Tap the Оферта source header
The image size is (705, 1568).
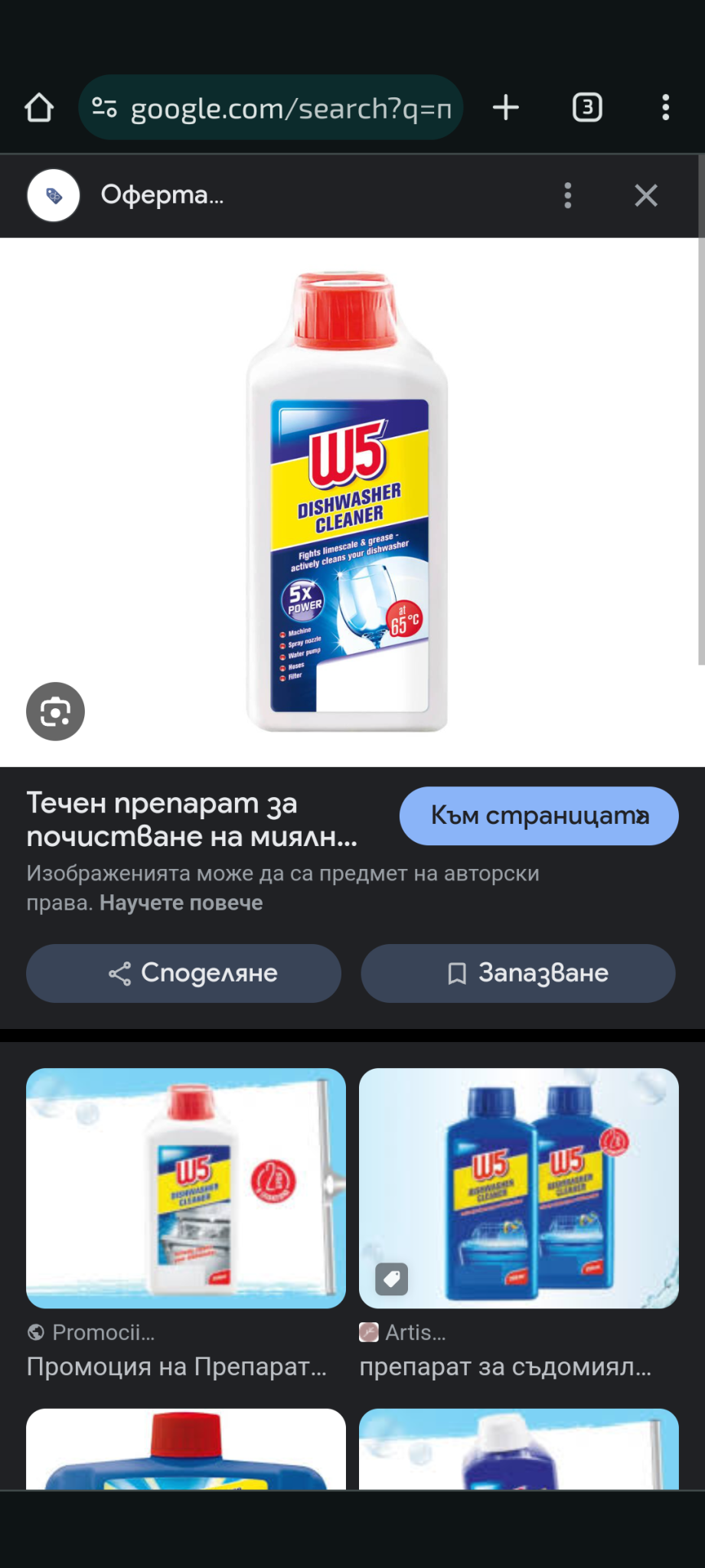pyautogui.click(x=162, y=196)
